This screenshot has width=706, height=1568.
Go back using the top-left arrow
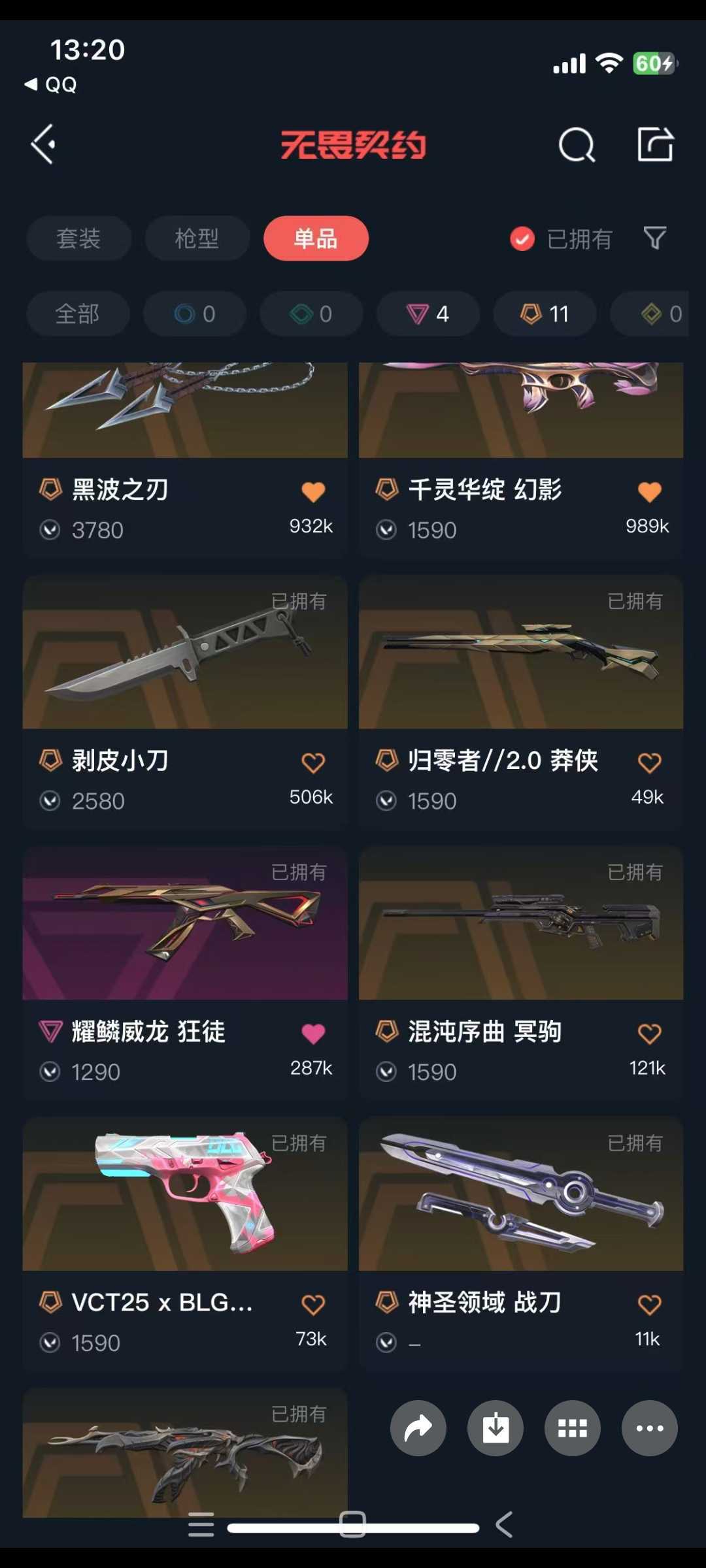[x=43, y=144]
